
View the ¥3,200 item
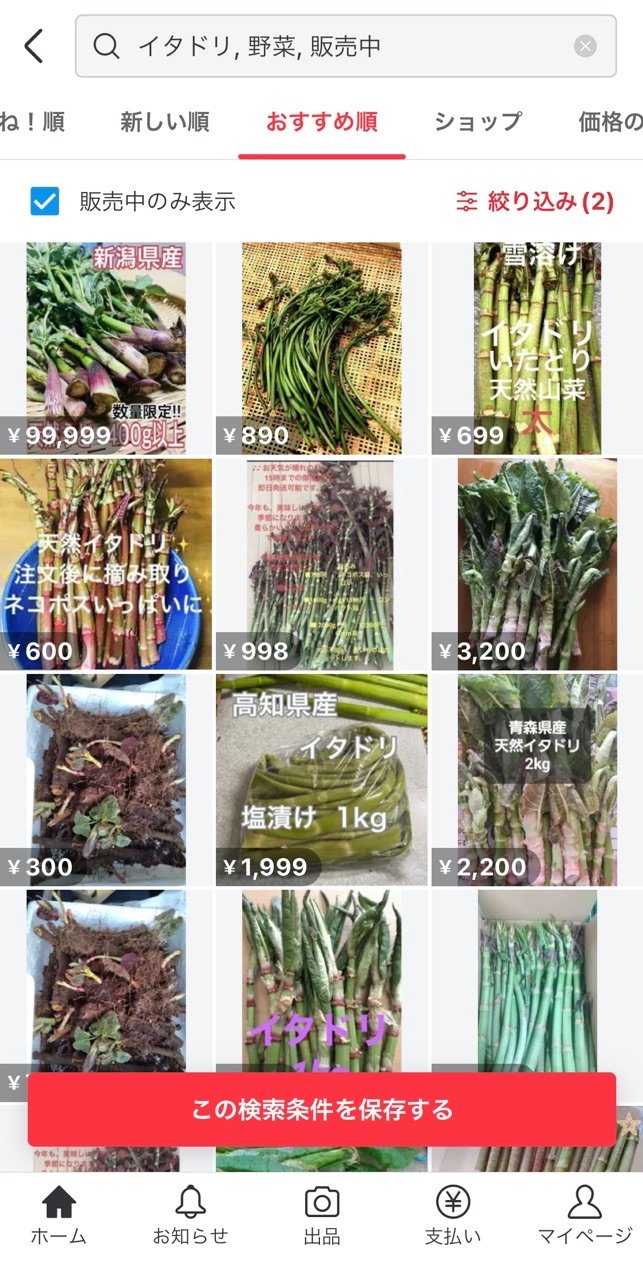pyautogui.click(x=536, y=564)
